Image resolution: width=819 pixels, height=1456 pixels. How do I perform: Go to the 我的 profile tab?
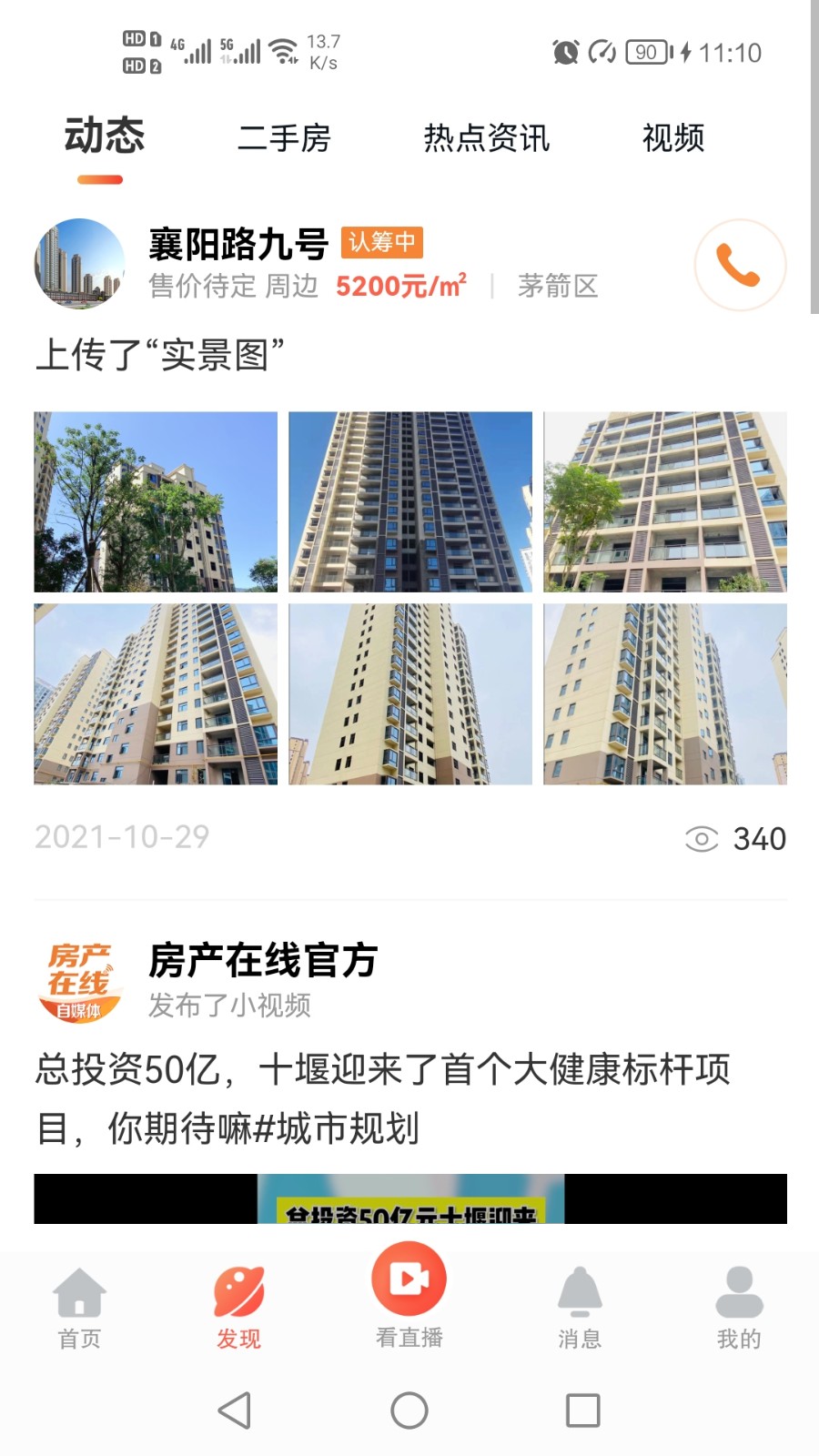pyautogui.click(x=739, y=1308)
